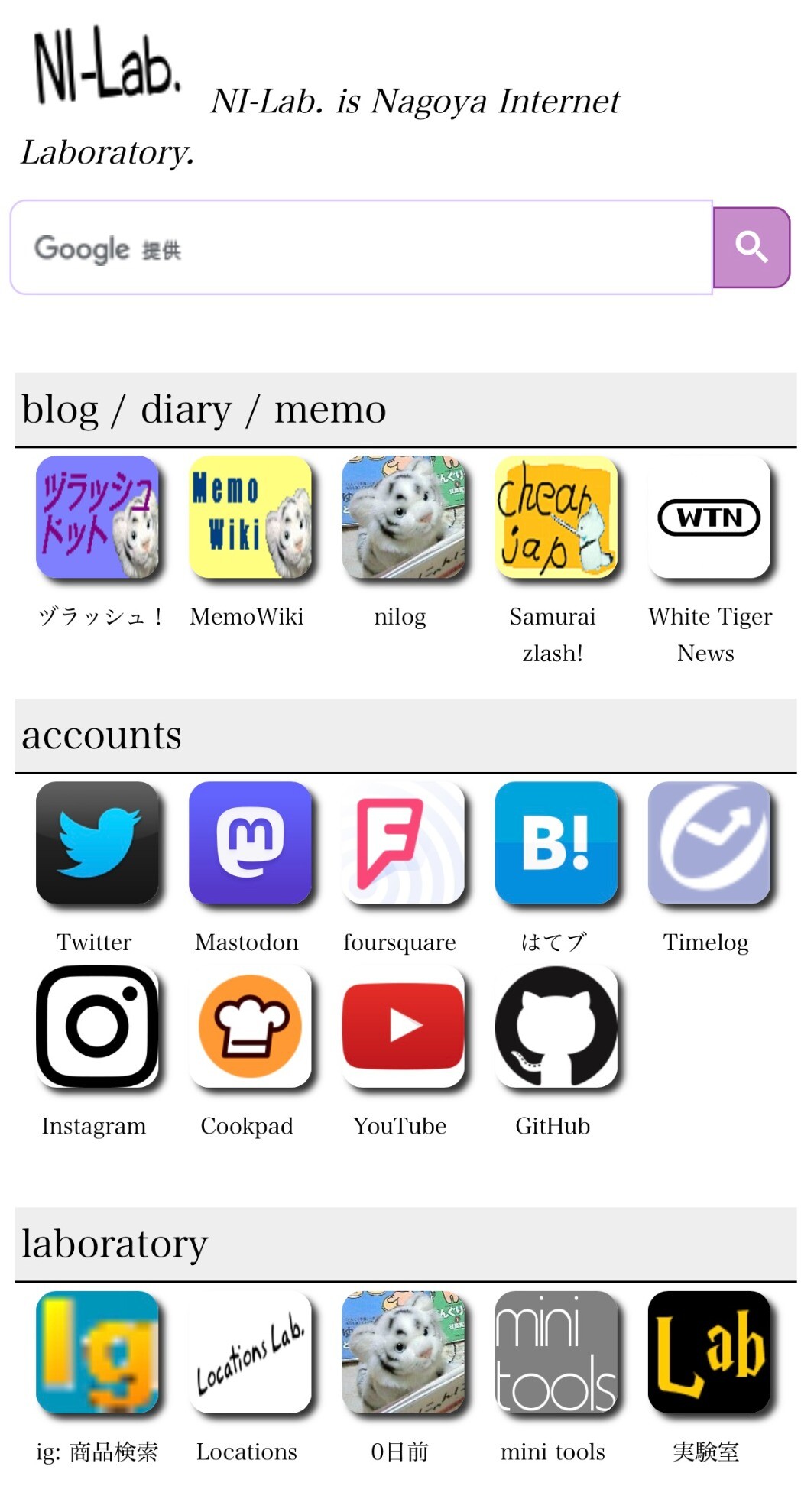Open the YouTube account link
This screenshot has height=1512, width=801.
coord(403,1027)
